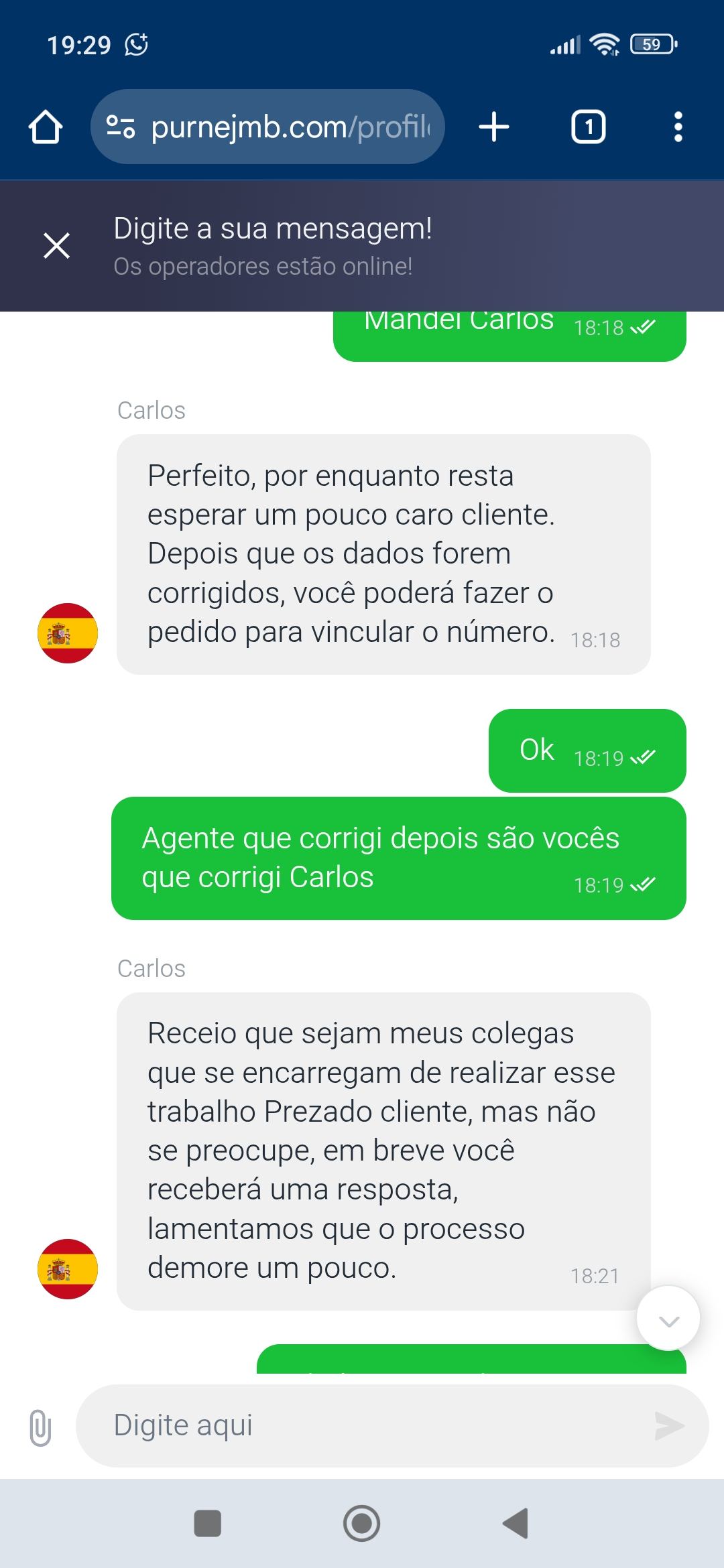Image resolution: width=724 pixels, height=1568 pixels.
Task: Open a new browser tab
Action: 494,127
